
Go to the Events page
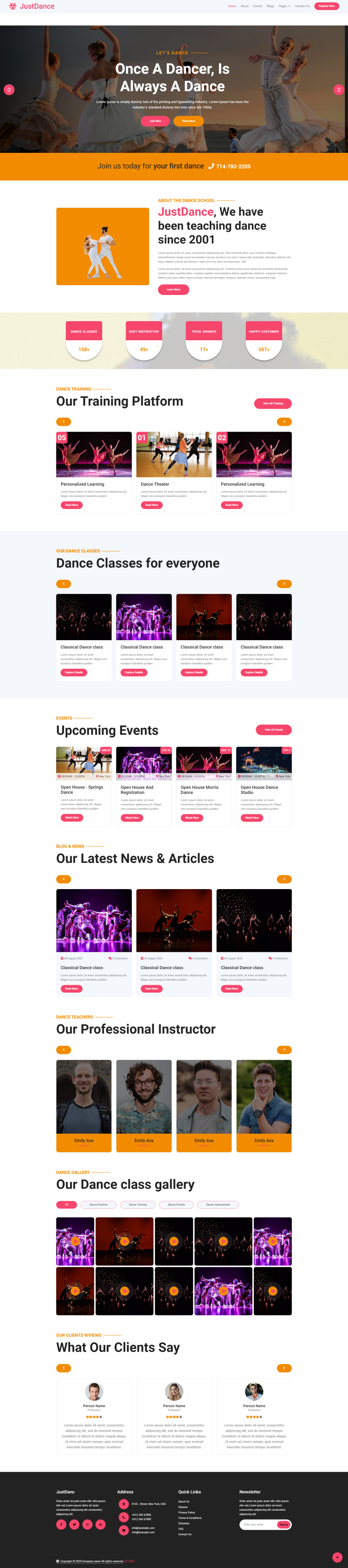click(258, 6)
